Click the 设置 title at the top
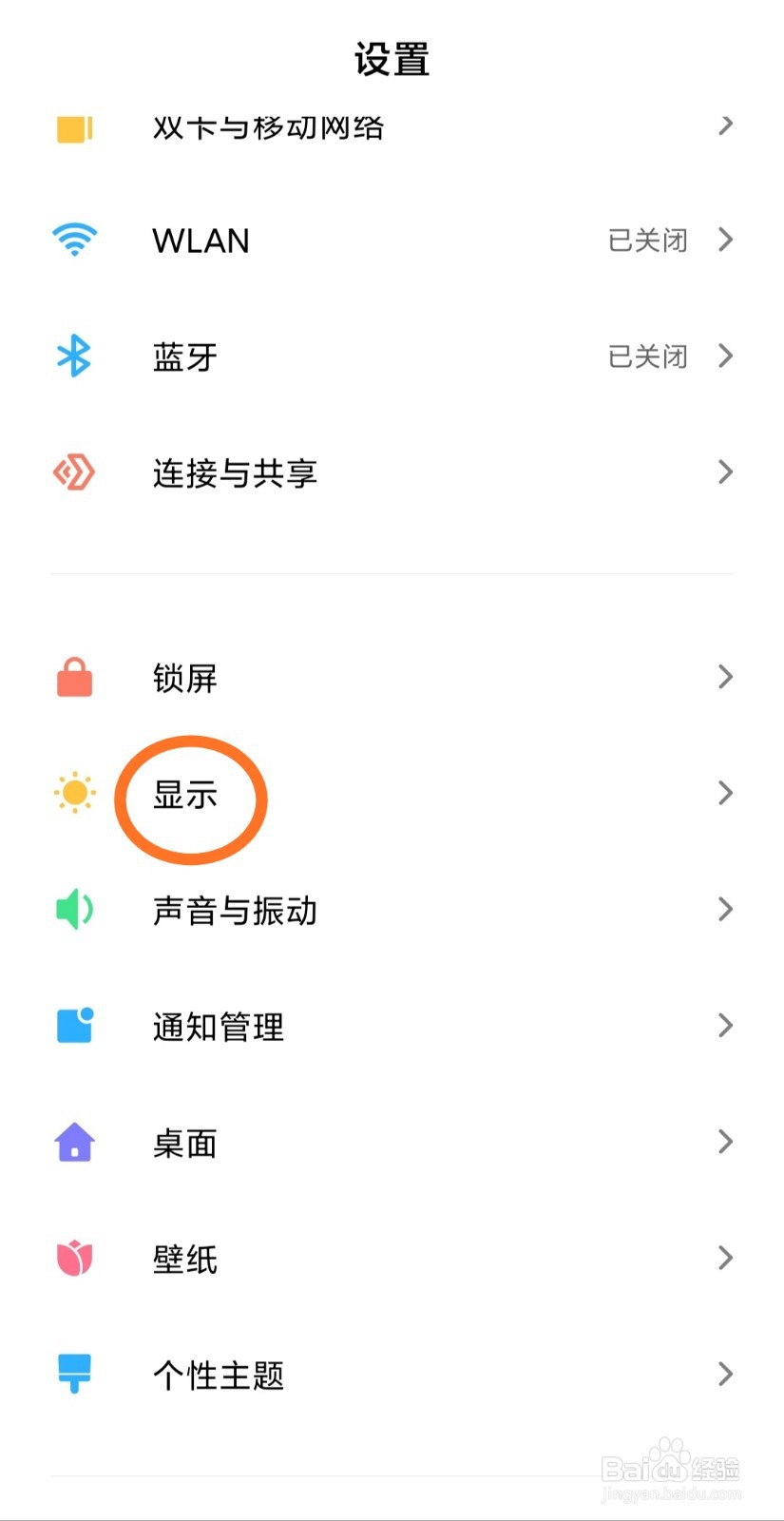The width and height of the screenshot is (784, 1521). 392,59
